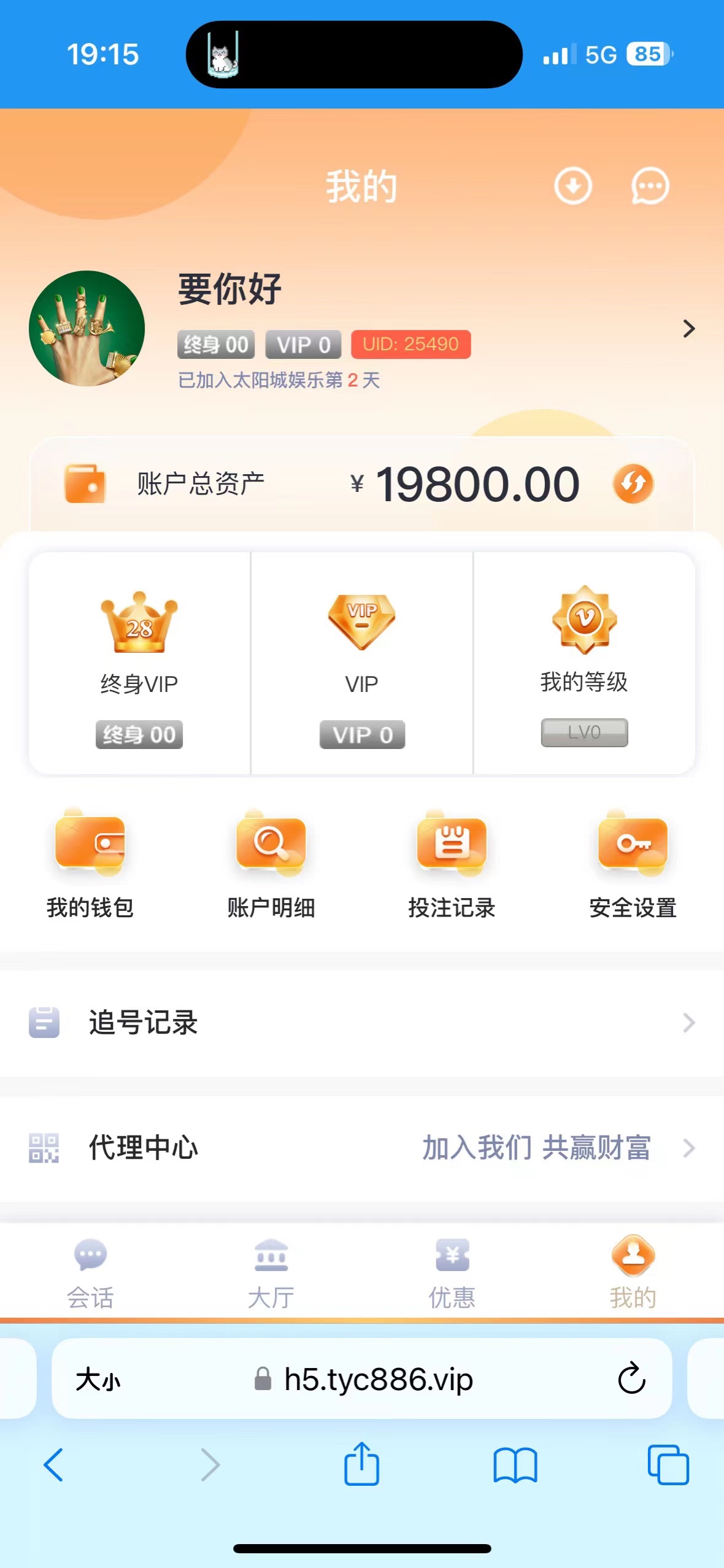View the VIP 0 level card
The width and height of the screenshot is (724, 1568).
coord(362,664)
